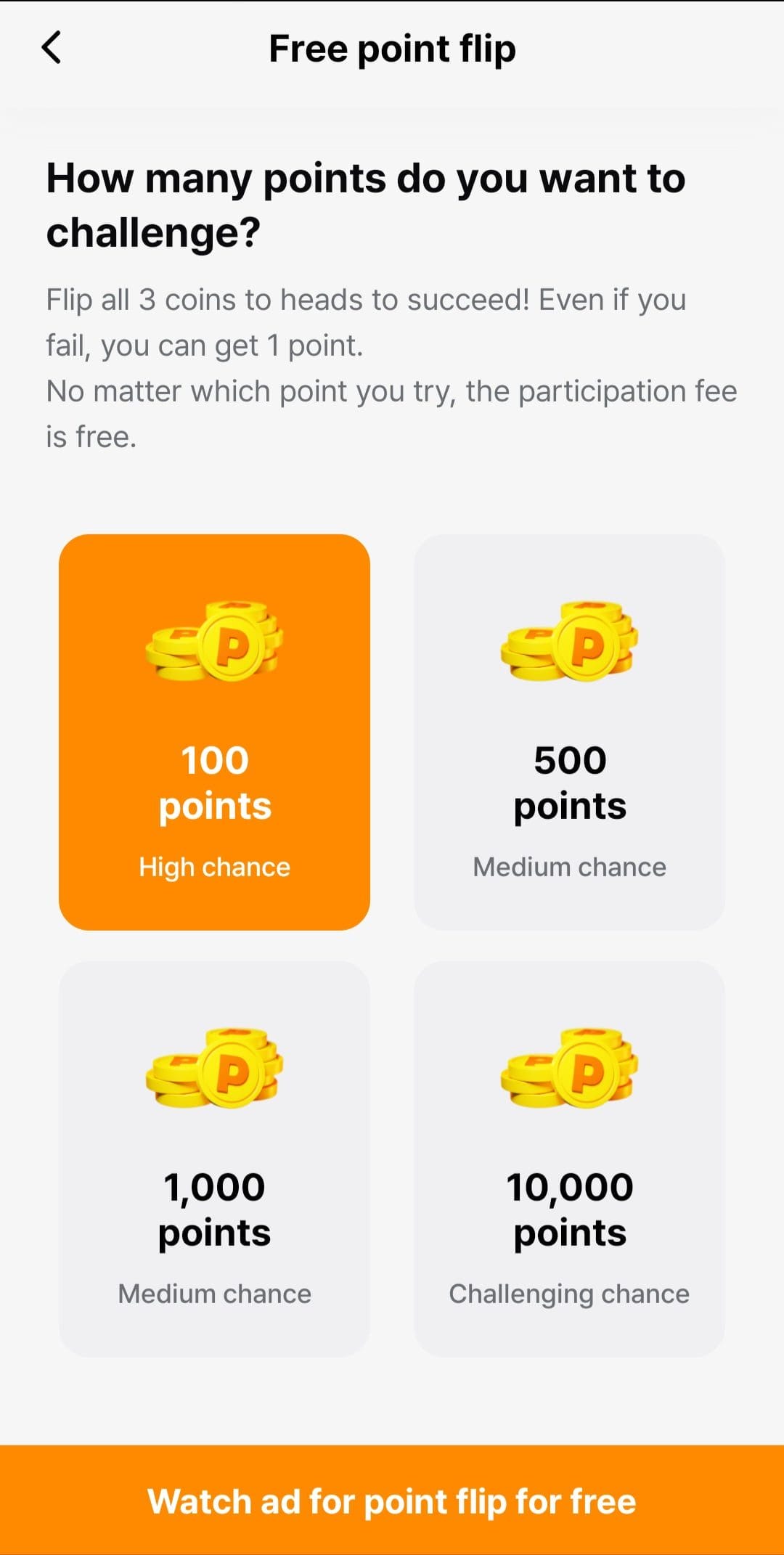Go back using the top-left arrow

(51, 48)
